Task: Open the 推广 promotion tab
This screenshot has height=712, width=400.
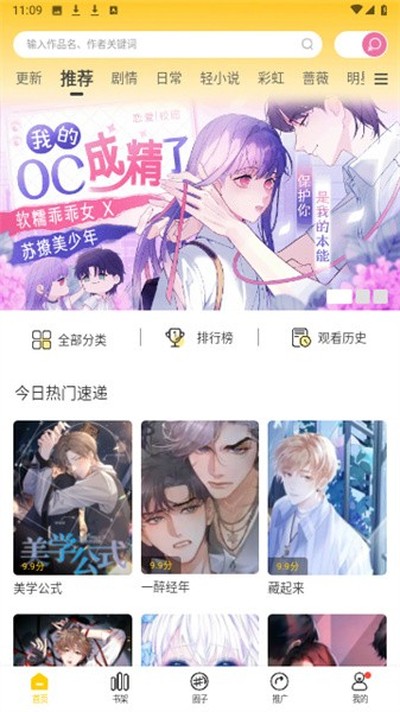Action: pos(279,687)
